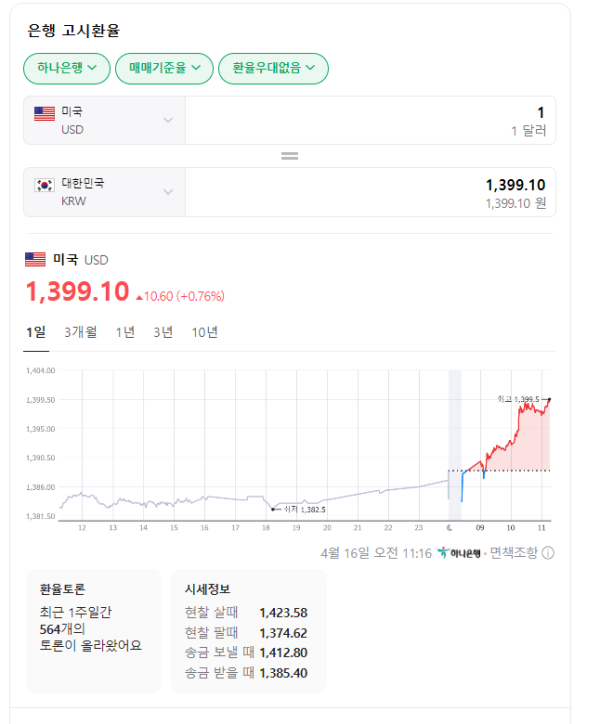600x724 pixels.
Task: Change the 미국 USD currency selector
Action: click(104, 121)
